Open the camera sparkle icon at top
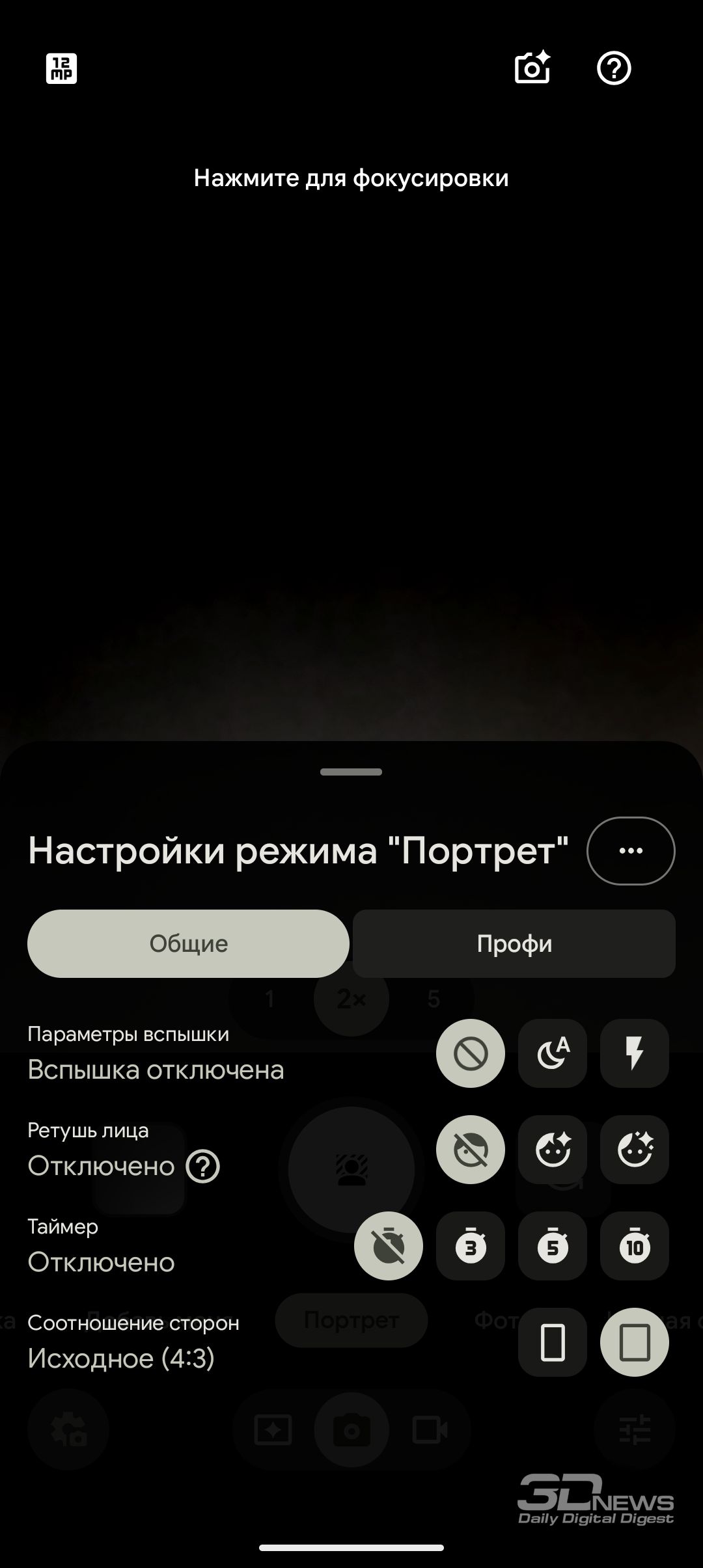 (532, 68)
